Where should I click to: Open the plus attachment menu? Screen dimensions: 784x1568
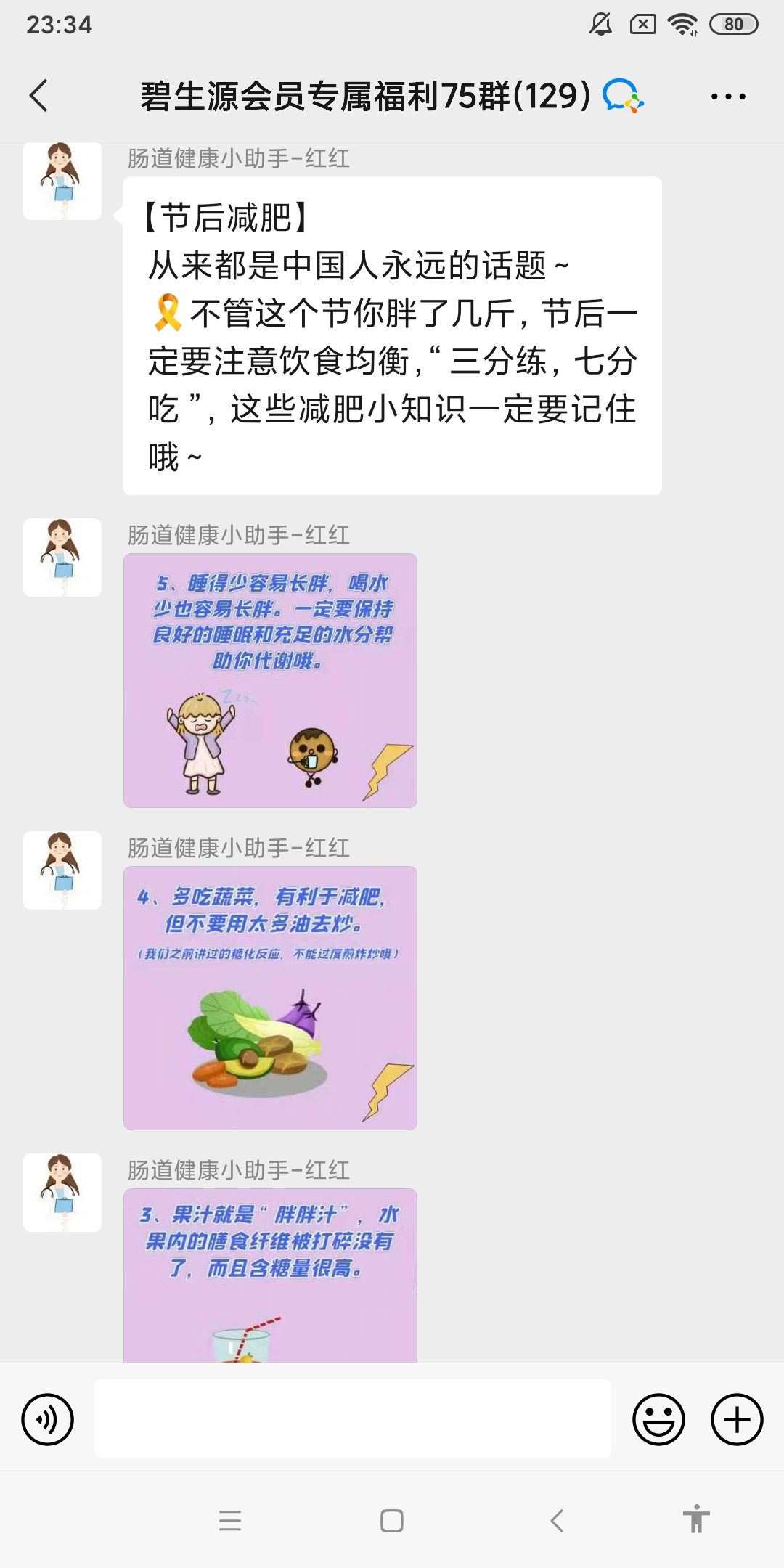point(736,1419)
